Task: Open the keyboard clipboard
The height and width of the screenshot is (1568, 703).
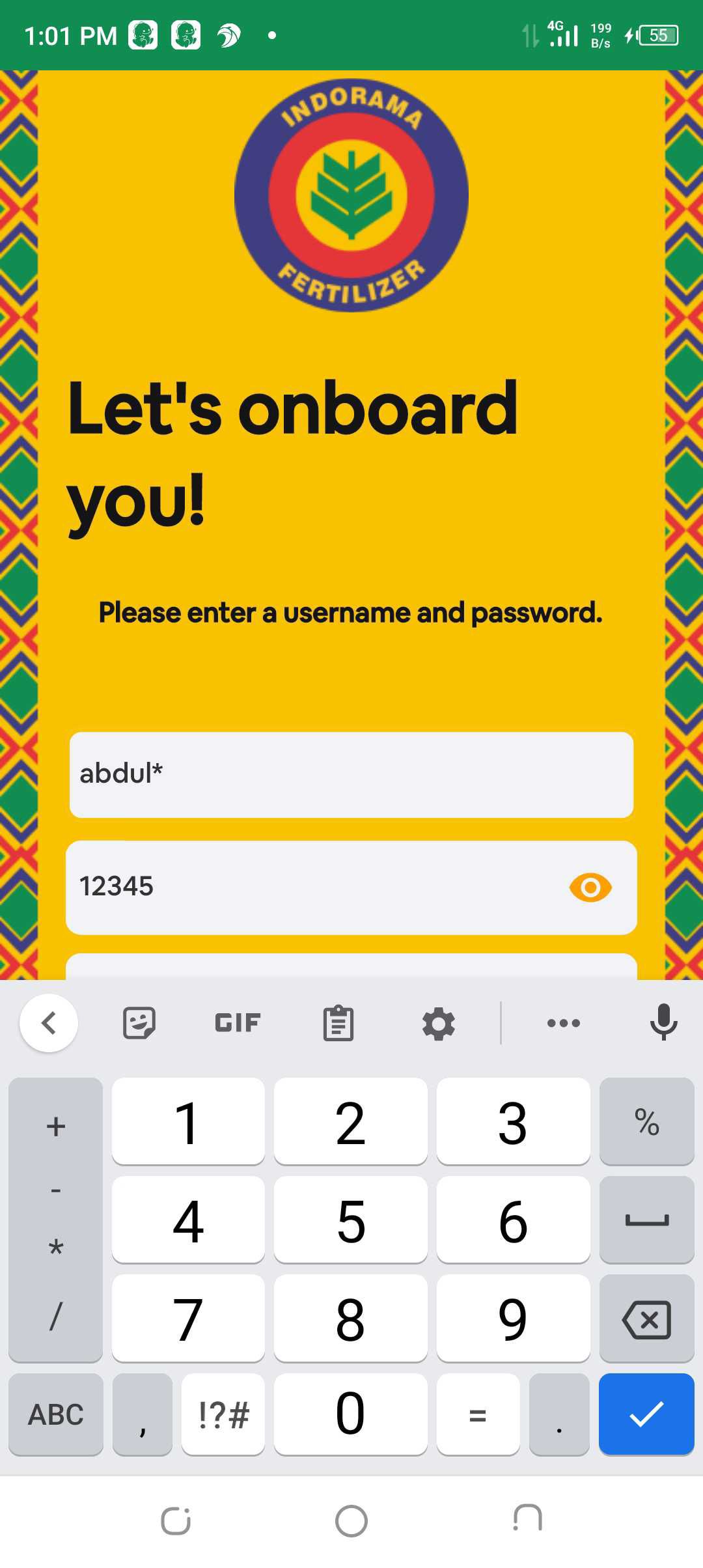Action: point(338,1023)
